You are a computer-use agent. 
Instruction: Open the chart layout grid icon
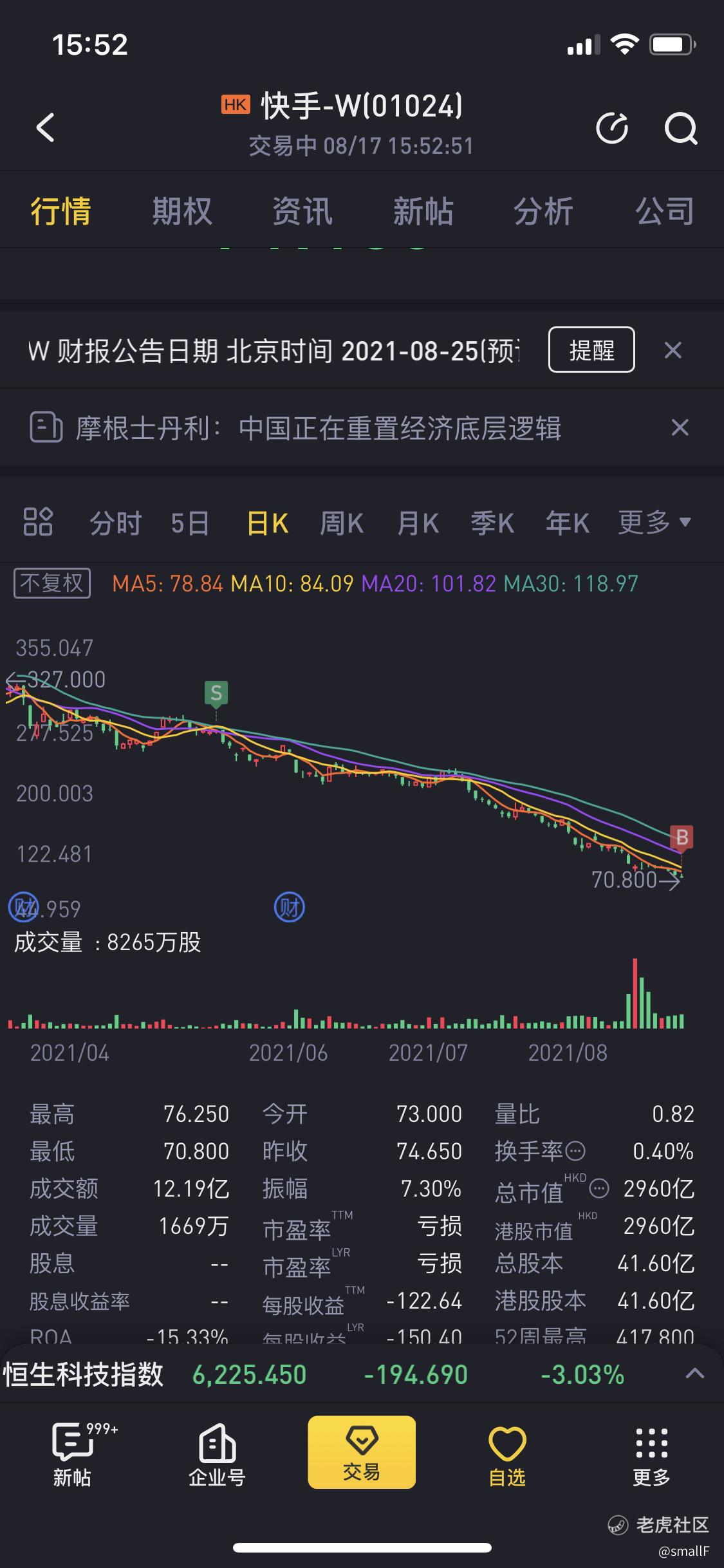click(38, 521)
